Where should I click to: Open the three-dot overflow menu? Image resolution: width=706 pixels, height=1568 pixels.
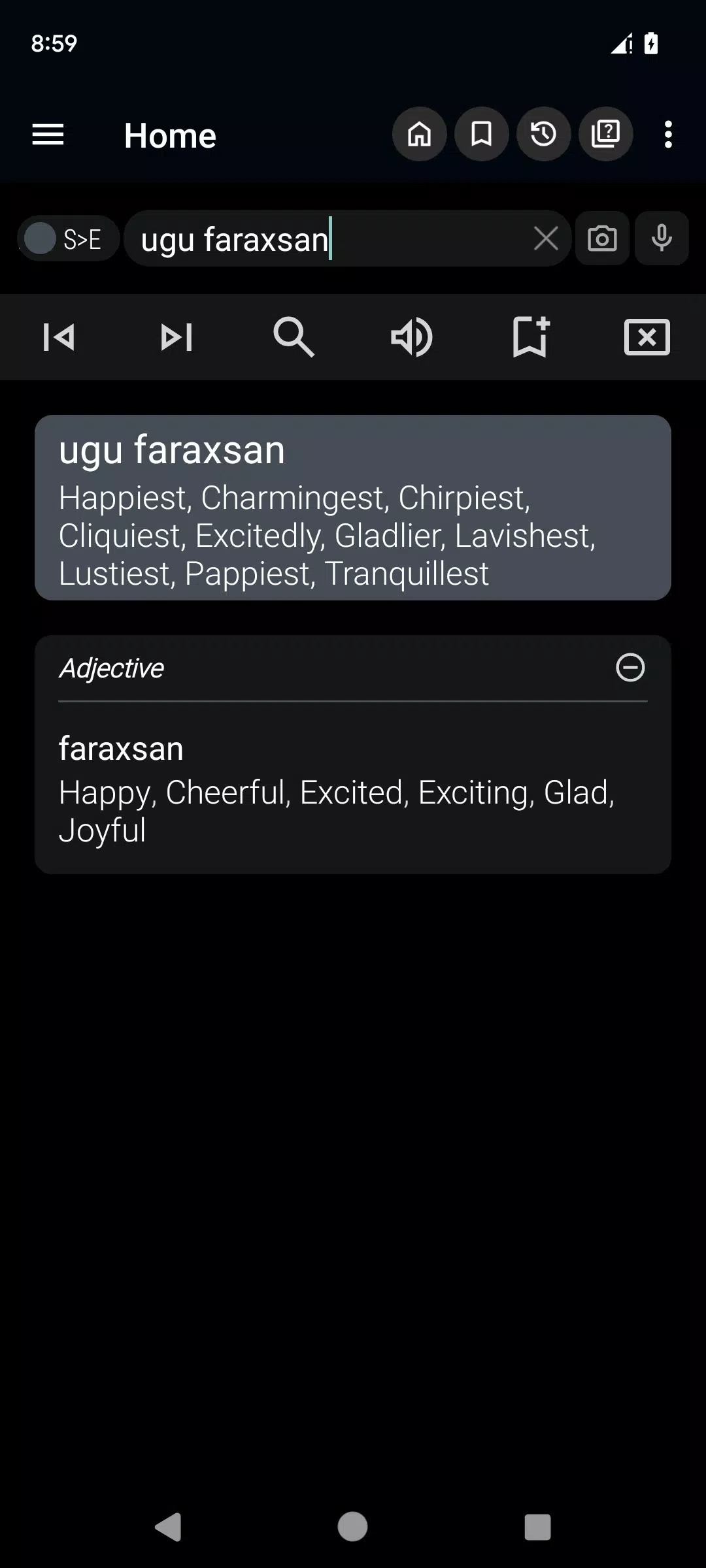(x=667, y=135)
